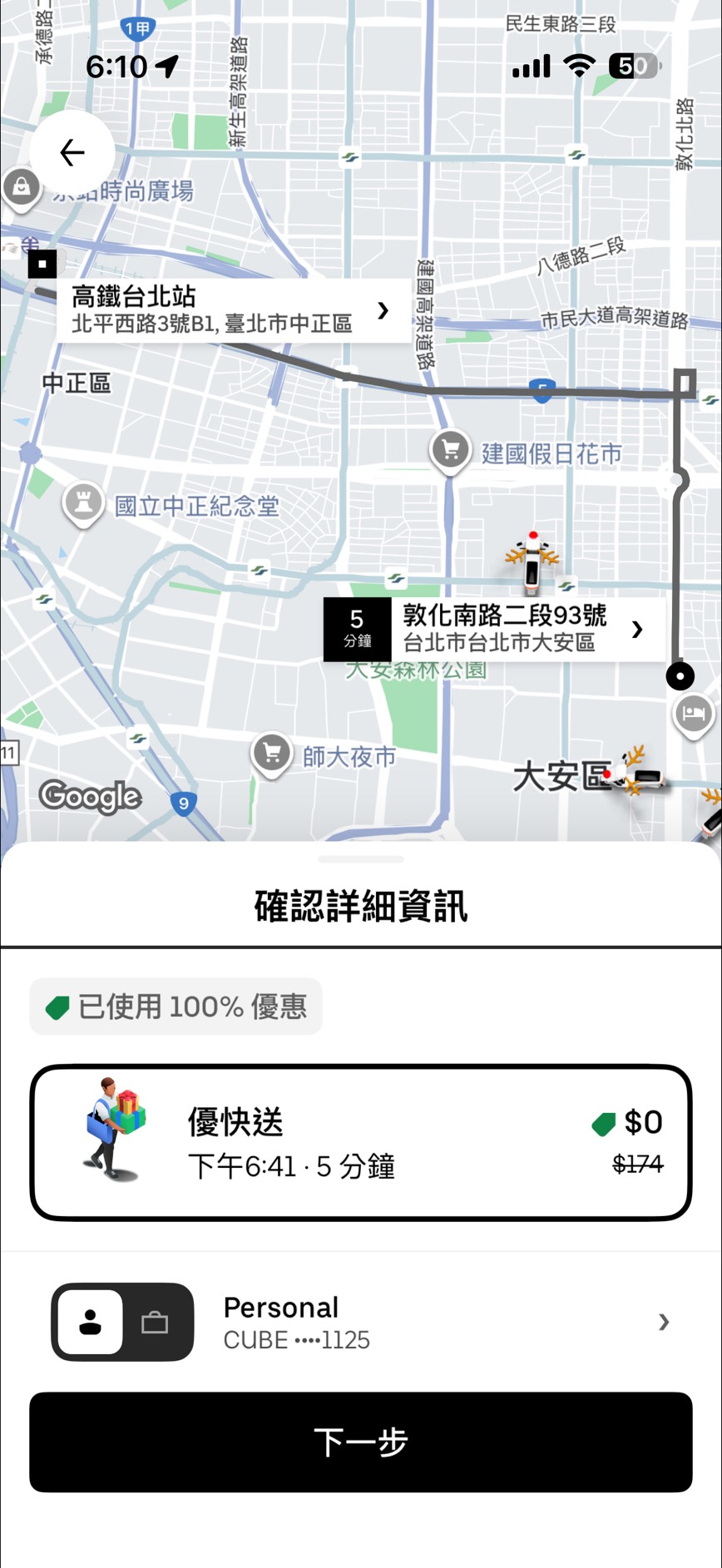Edit drop-off address 敦化南路二段93號
The image size is (722, 1568).
tap(516, 629)
